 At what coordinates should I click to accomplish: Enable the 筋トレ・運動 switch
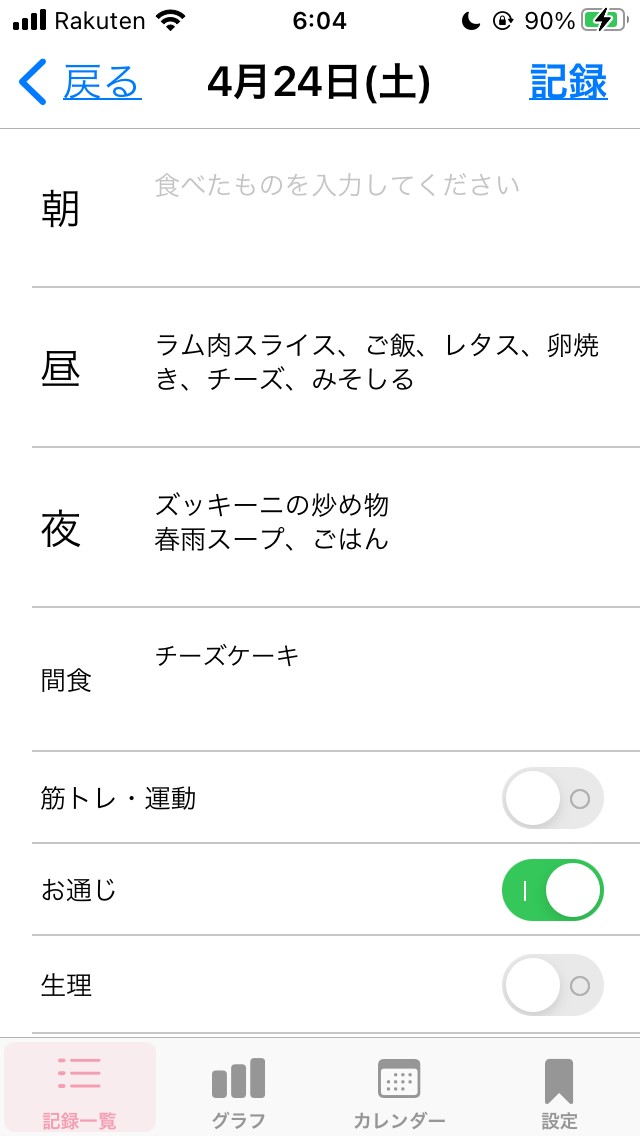552,798
